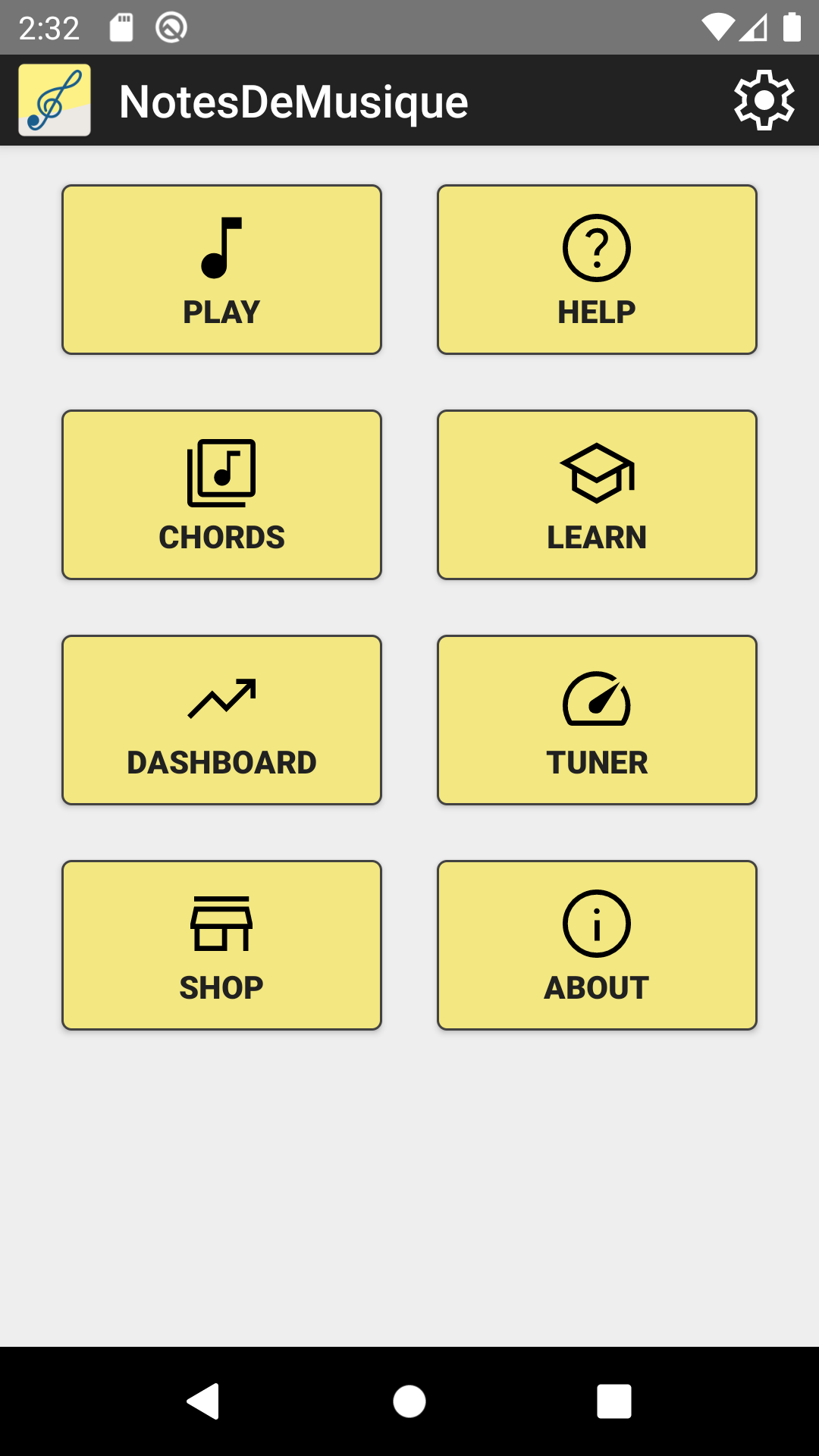View the Dashboard
This screenshot has height=1456, width=819.
(x=221, y=720)
